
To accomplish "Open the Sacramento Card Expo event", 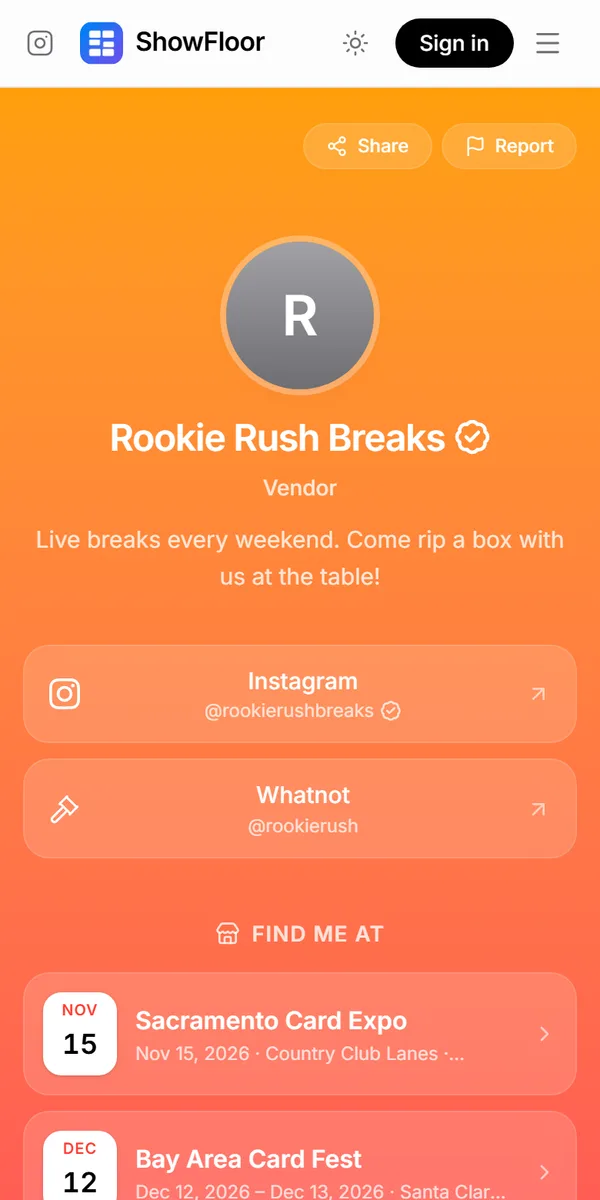I will [300, 1034].
